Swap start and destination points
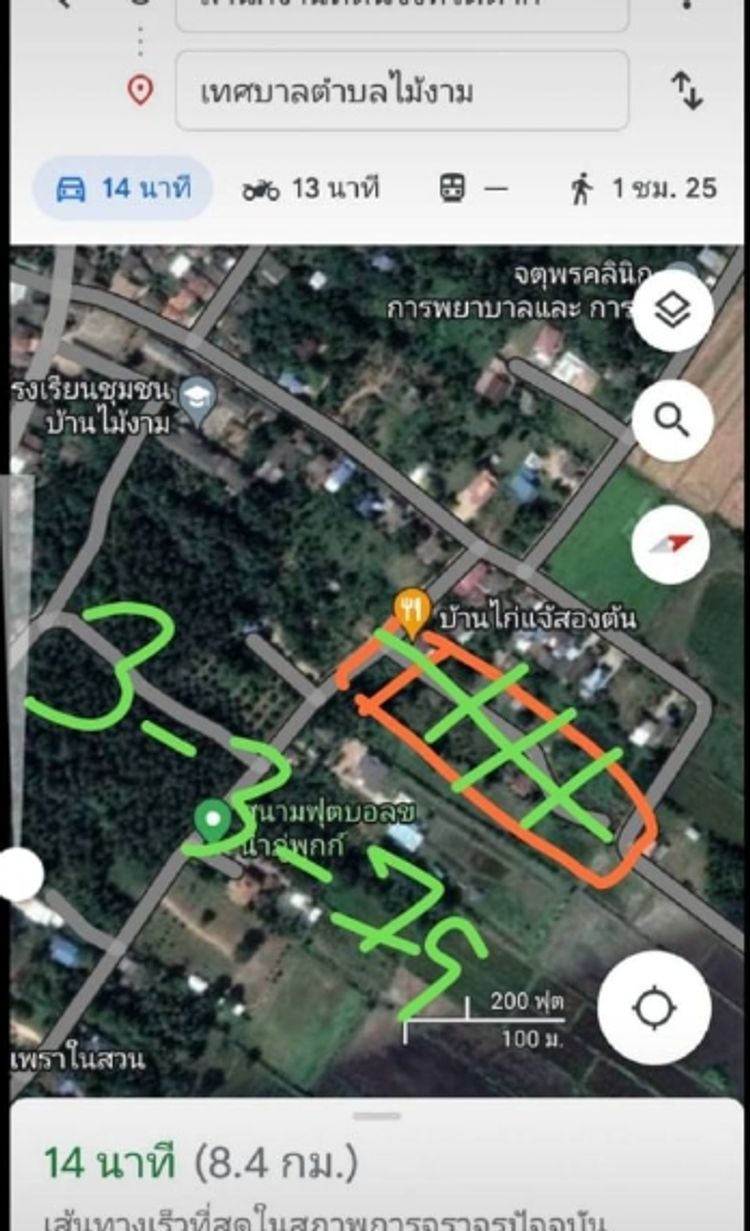The width and height of the screenshot is (750, 1231). click(x=687, y=91)
